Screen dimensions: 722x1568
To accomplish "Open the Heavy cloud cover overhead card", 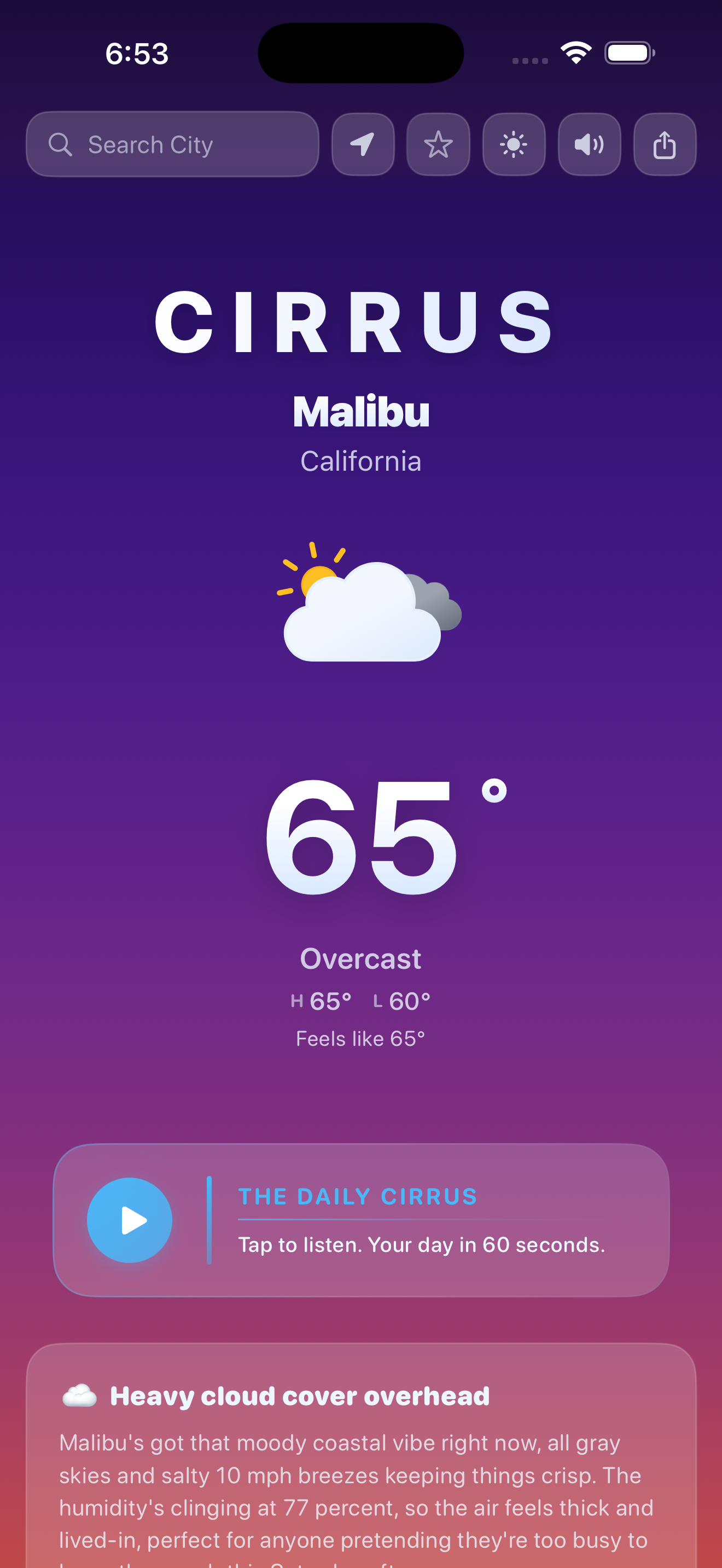I will 361,1455.
